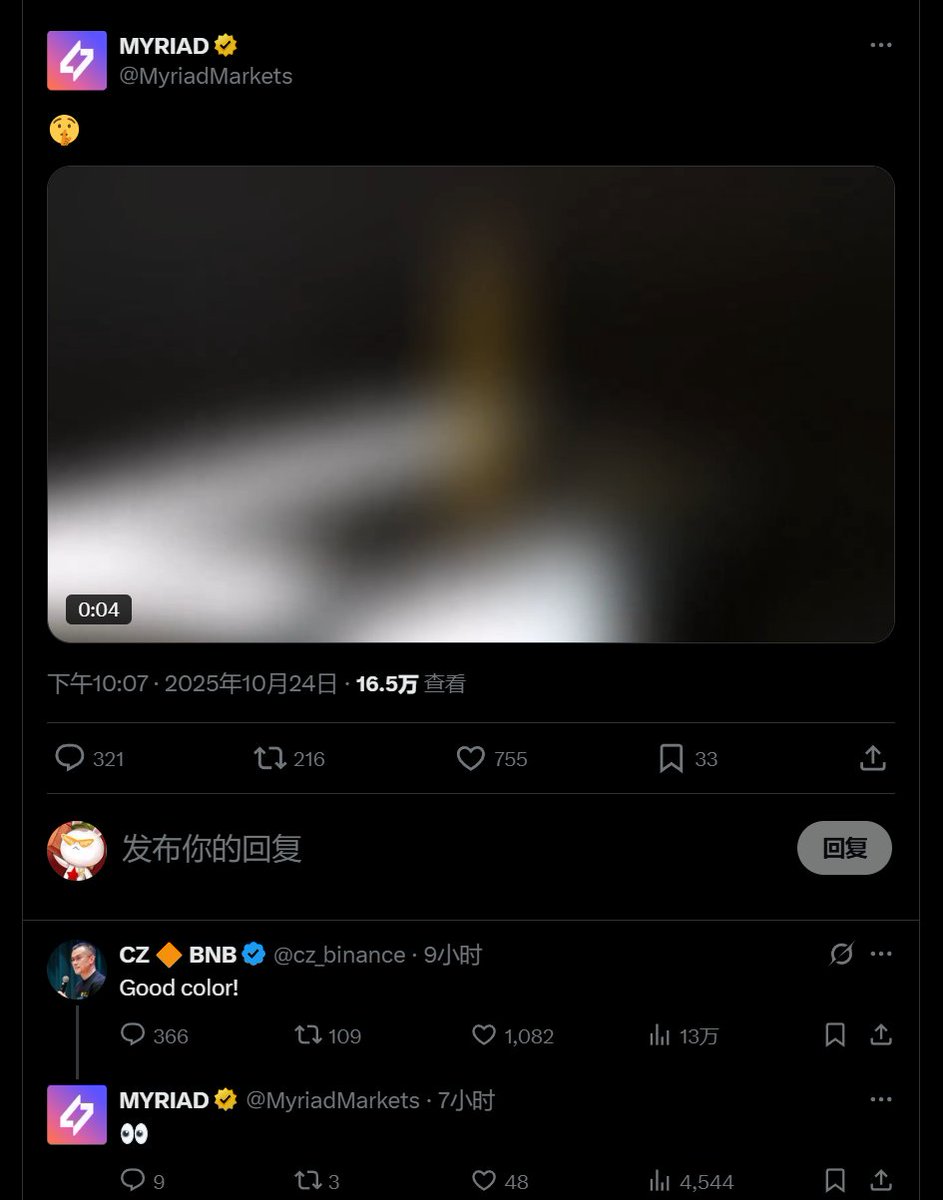Tap the 回复 button
Image resolution: width=943 pixels, height=1200 pixels.
click(x=844, y=849)
